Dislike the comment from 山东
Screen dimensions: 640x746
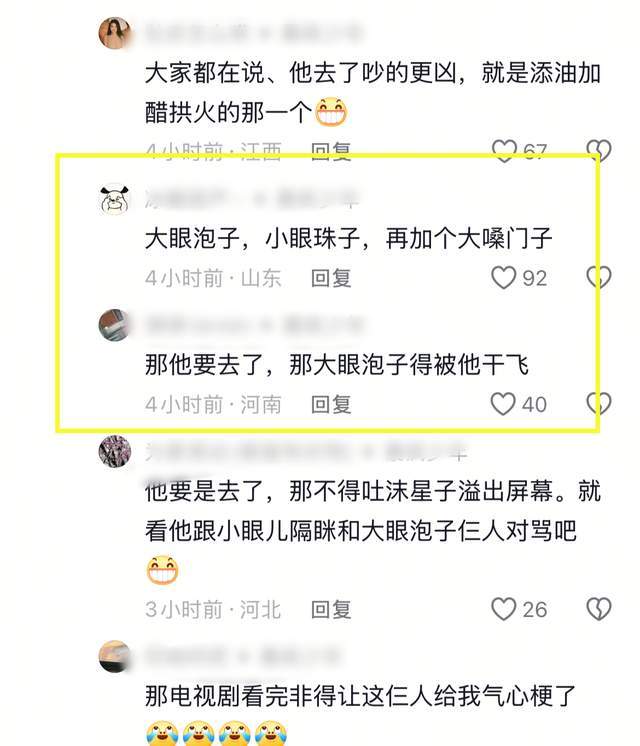tap(599, 278)
